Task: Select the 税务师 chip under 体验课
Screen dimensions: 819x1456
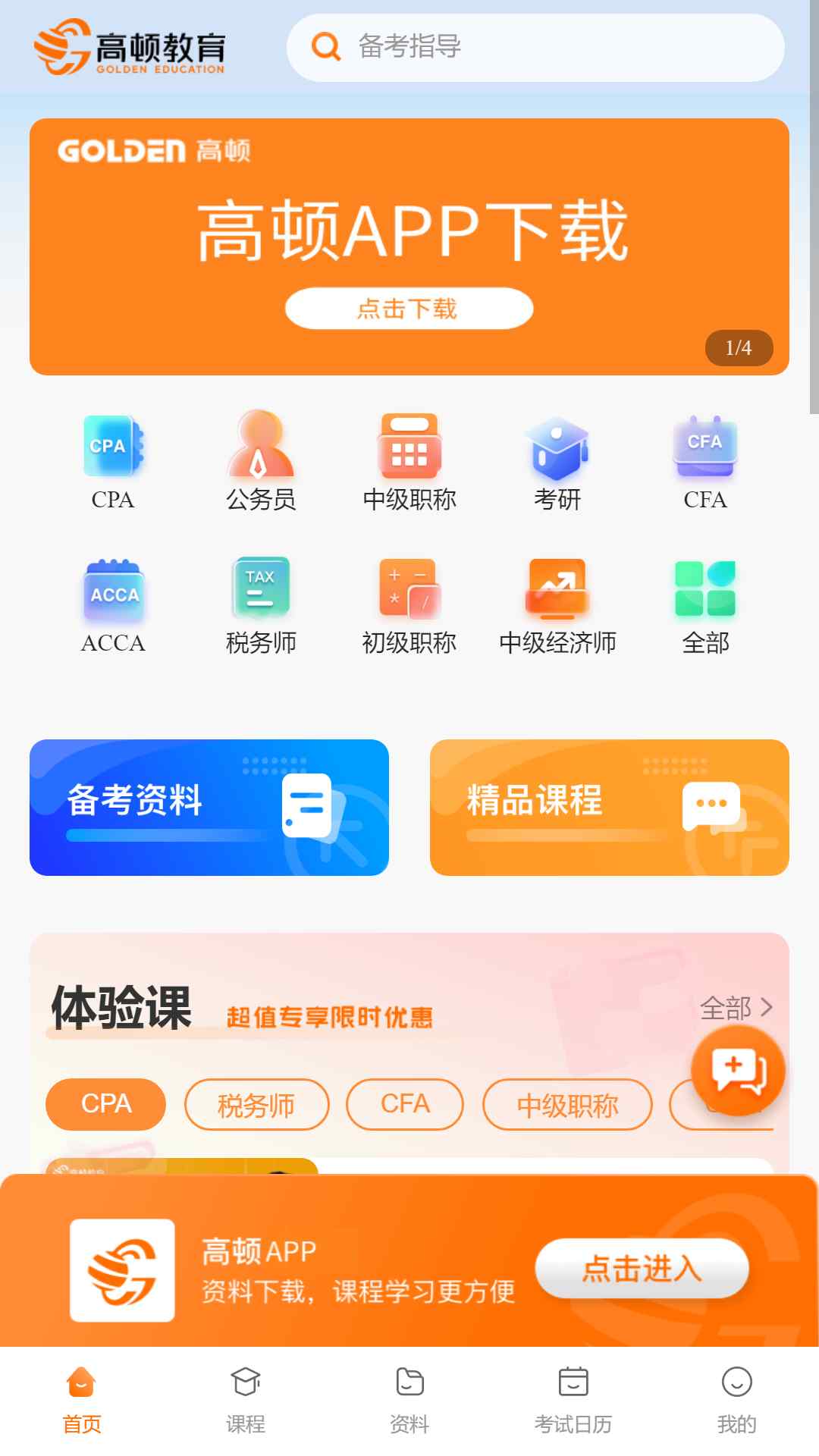Action: coord(256,1104)
